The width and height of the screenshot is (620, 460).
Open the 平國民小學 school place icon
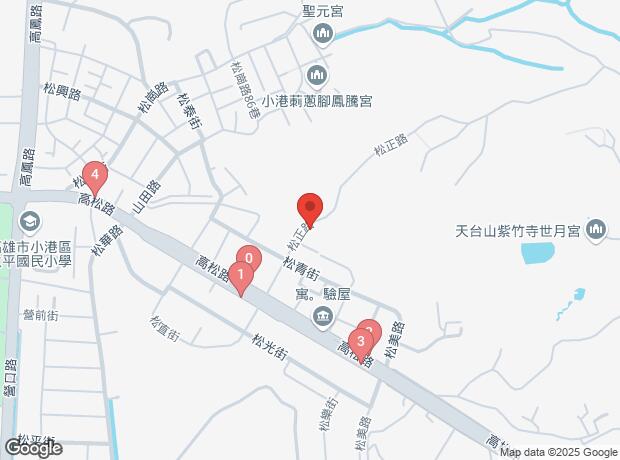[x=29, y=220]
